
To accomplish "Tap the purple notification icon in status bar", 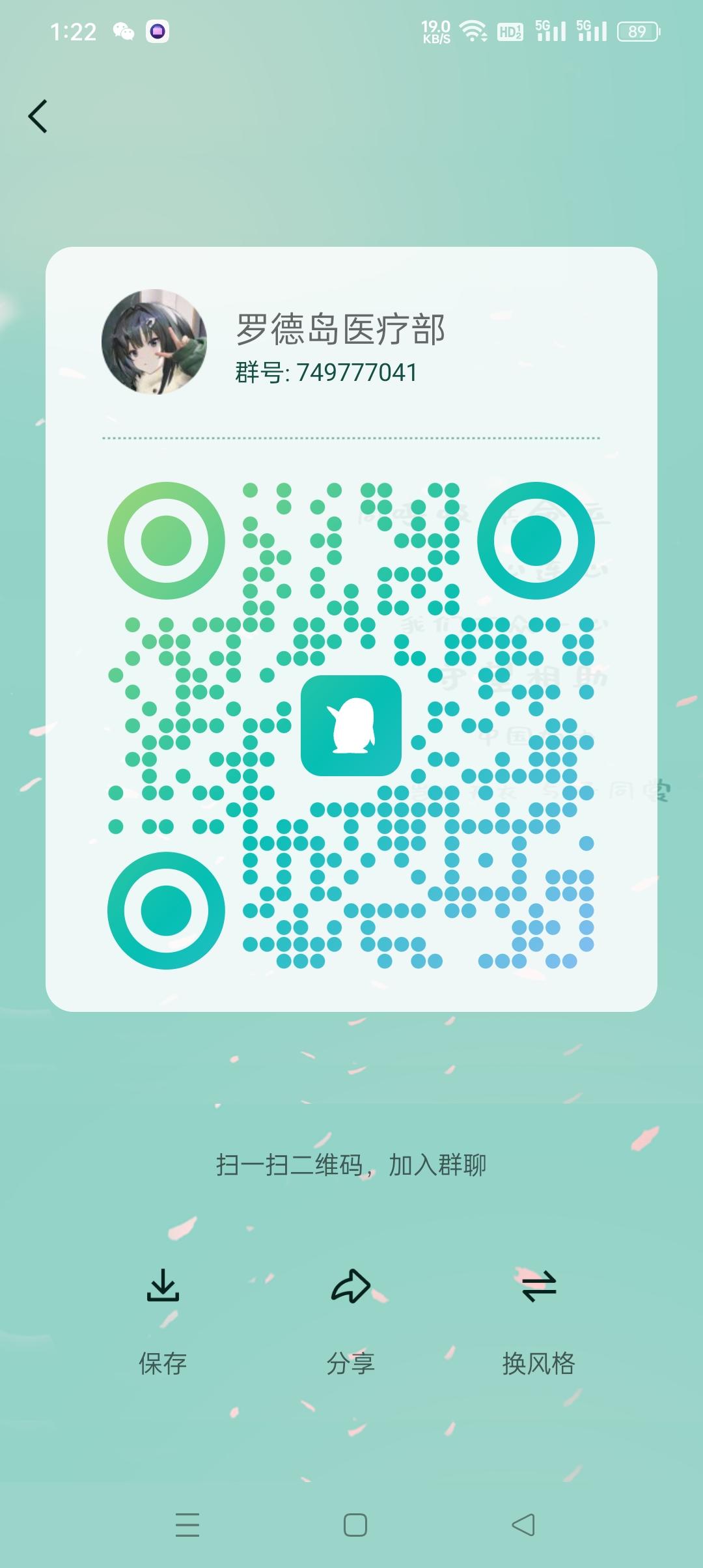I will pyautogui.click(x=156, y=29).
